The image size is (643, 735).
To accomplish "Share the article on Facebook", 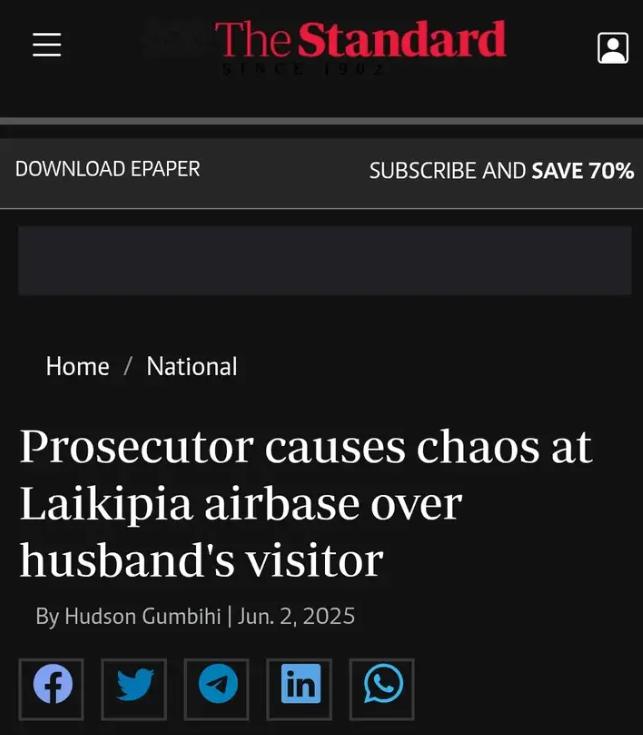I will [52, 687].
